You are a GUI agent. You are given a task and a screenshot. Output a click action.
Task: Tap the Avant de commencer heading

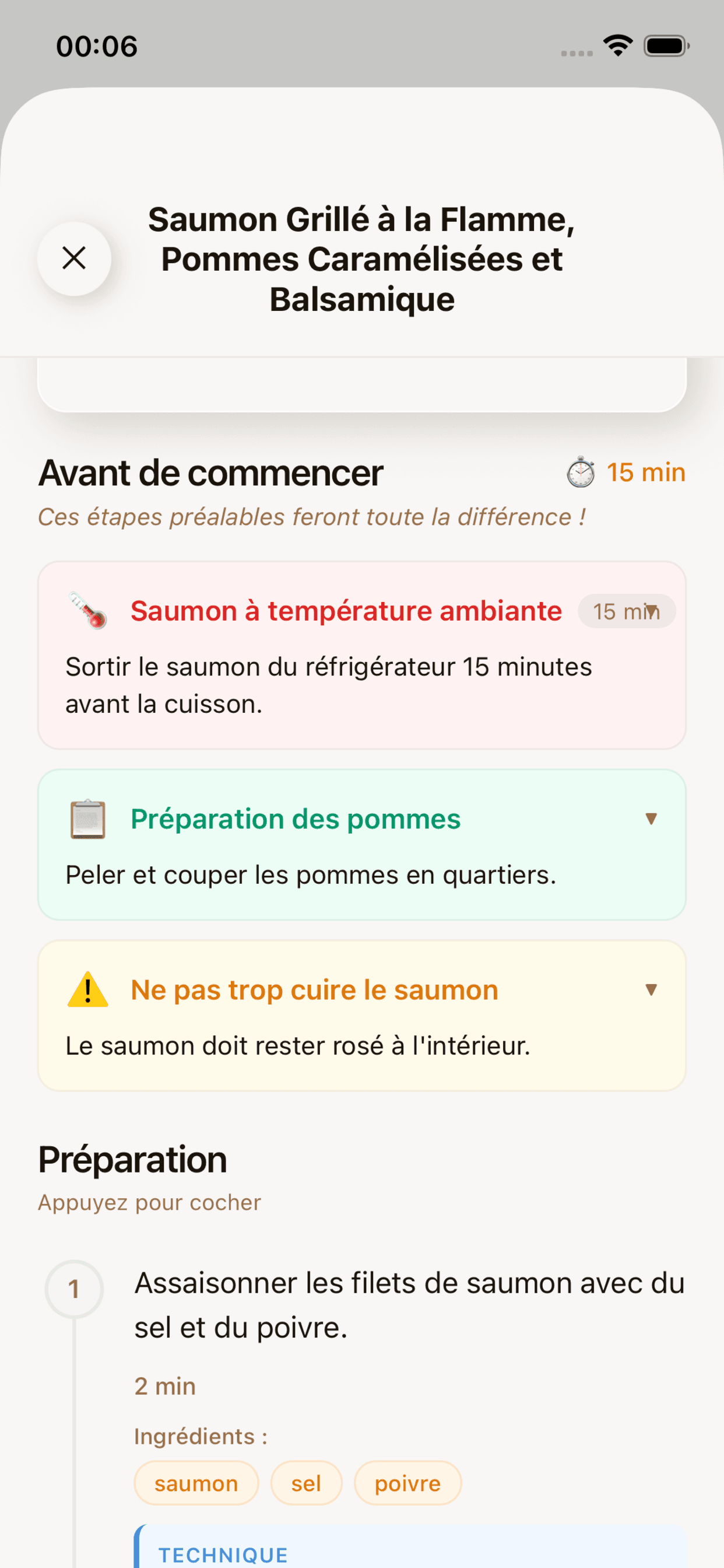click(x=210, y=473)
